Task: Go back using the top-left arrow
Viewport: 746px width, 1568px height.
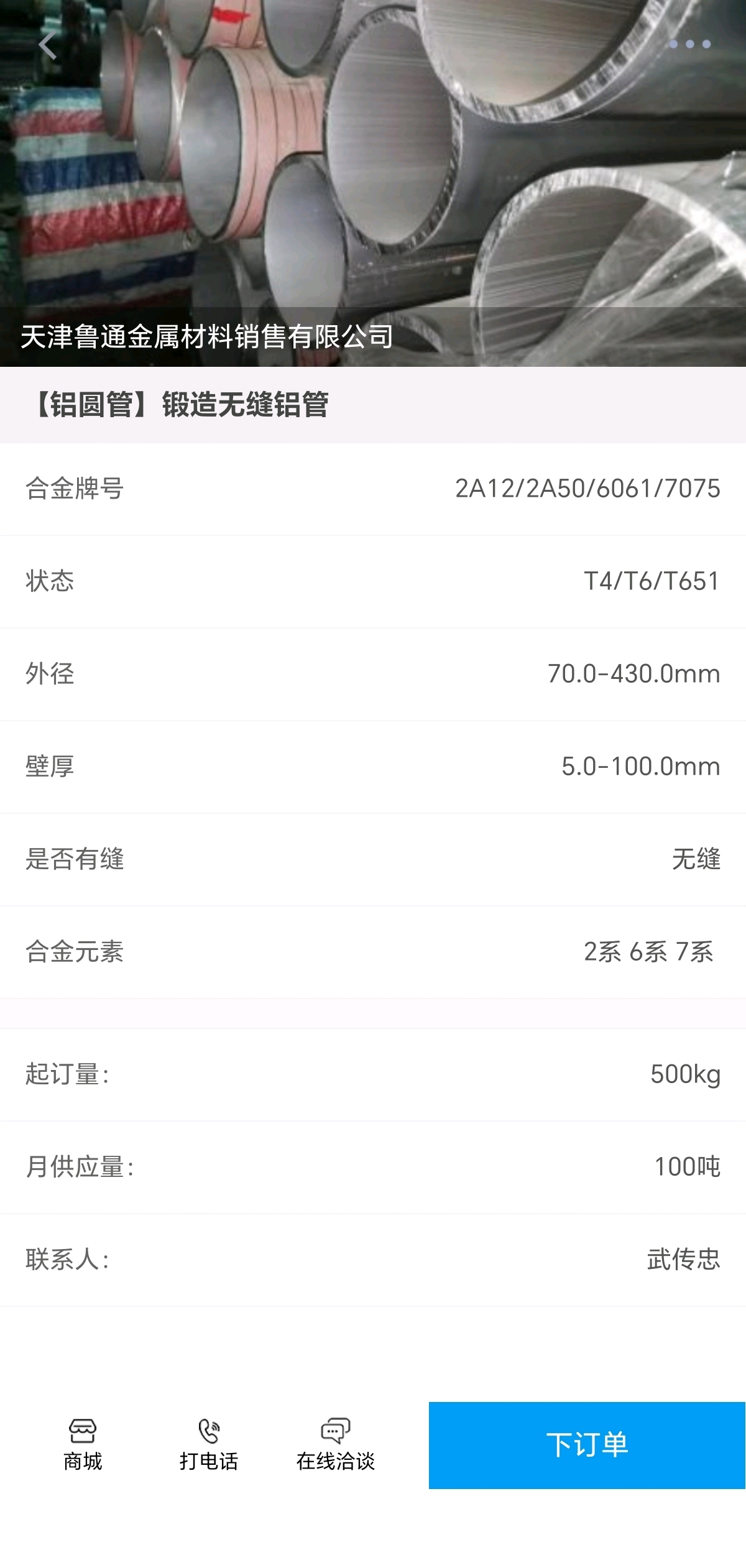Action: 47,45
